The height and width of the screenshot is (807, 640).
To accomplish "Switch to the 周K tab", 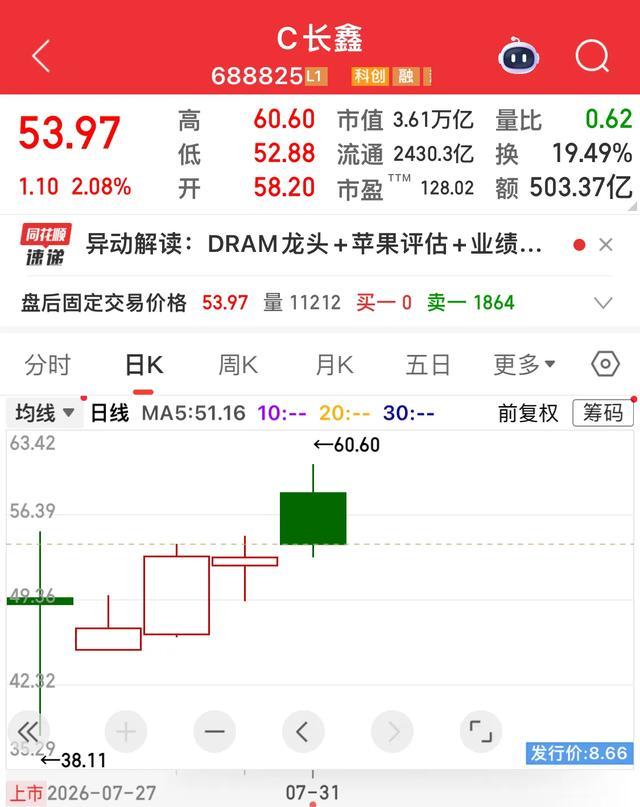I will pyautogui.click(x=238, y=365).
